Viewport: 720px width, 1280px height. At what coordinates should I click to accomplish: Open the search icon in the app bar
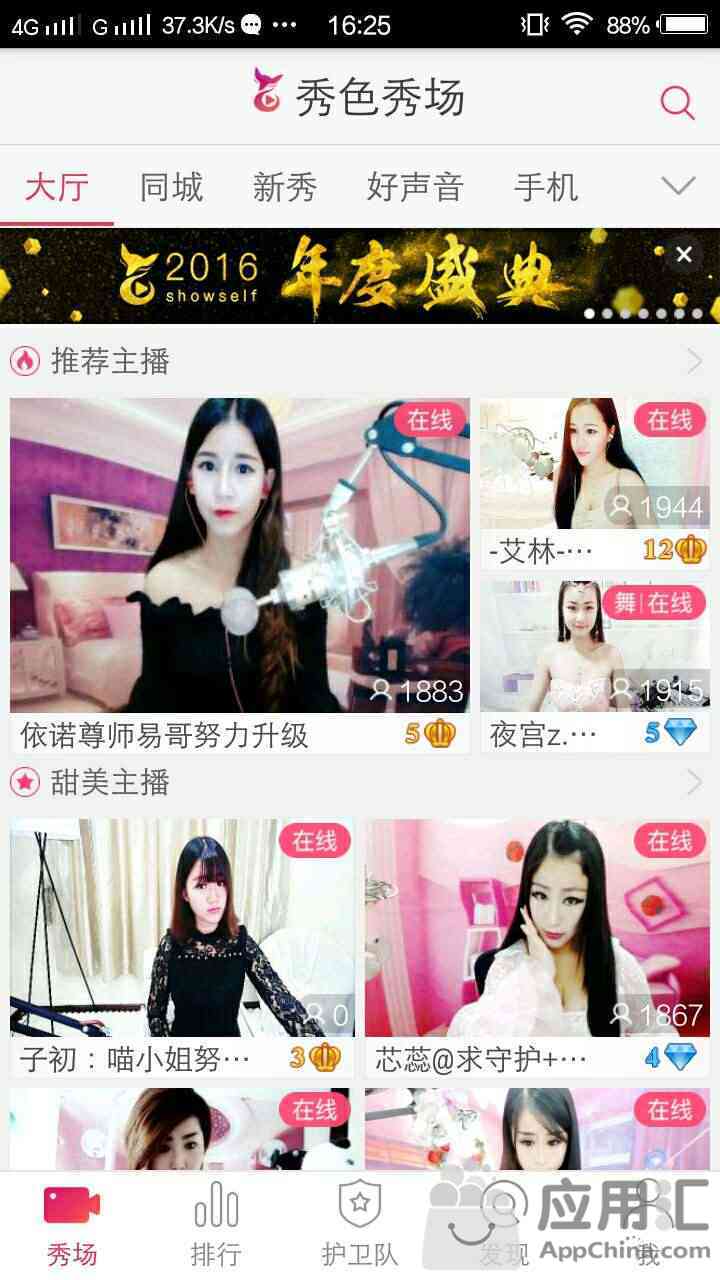point(677,101)
